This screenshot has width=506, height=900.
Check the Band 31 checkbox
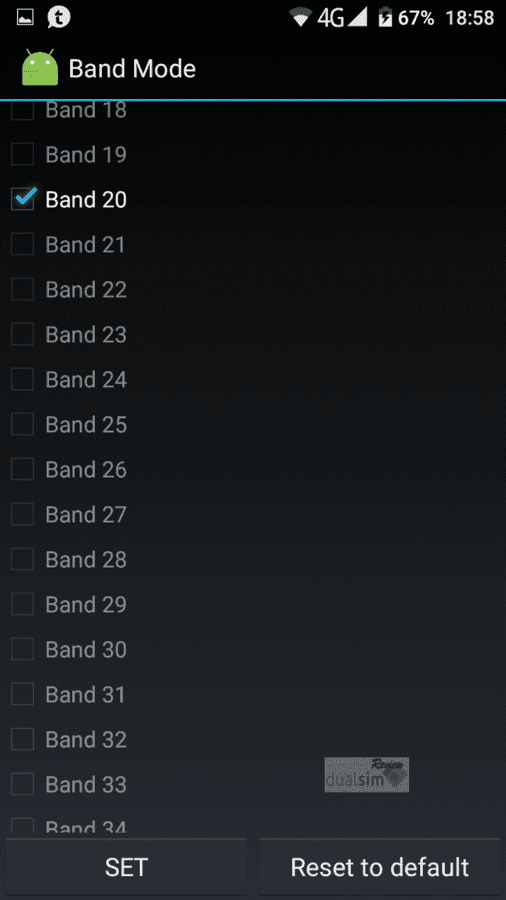(23, 695)
